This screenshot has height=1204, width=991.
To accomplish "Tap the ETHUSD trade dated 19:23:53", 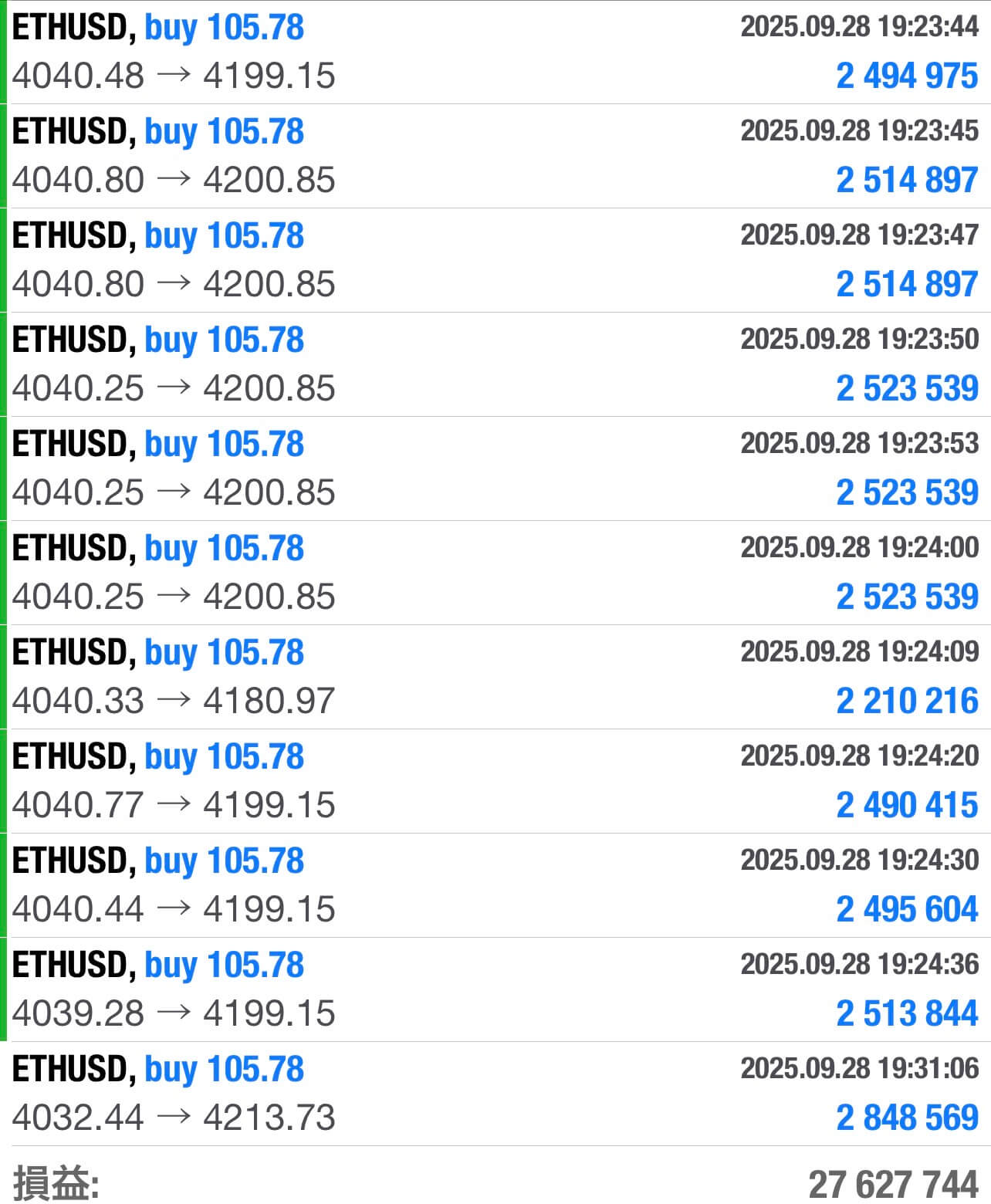I will coord(495,468).
